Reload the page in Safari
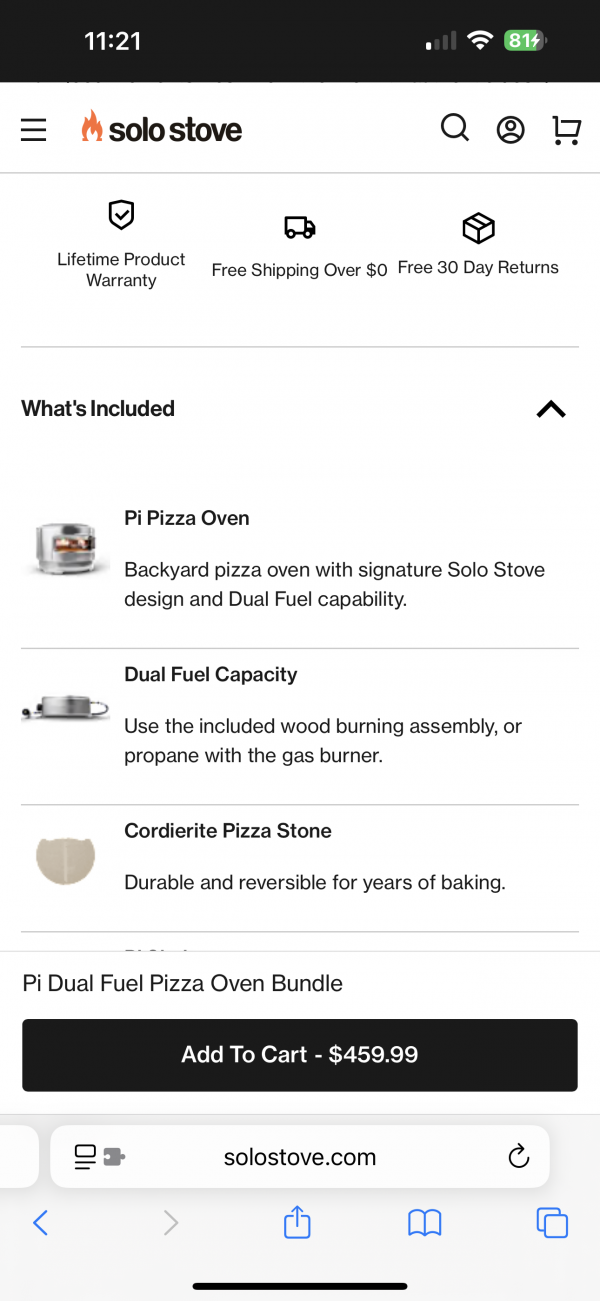Screen dimensions: 600x1301 coord(518,1157)
